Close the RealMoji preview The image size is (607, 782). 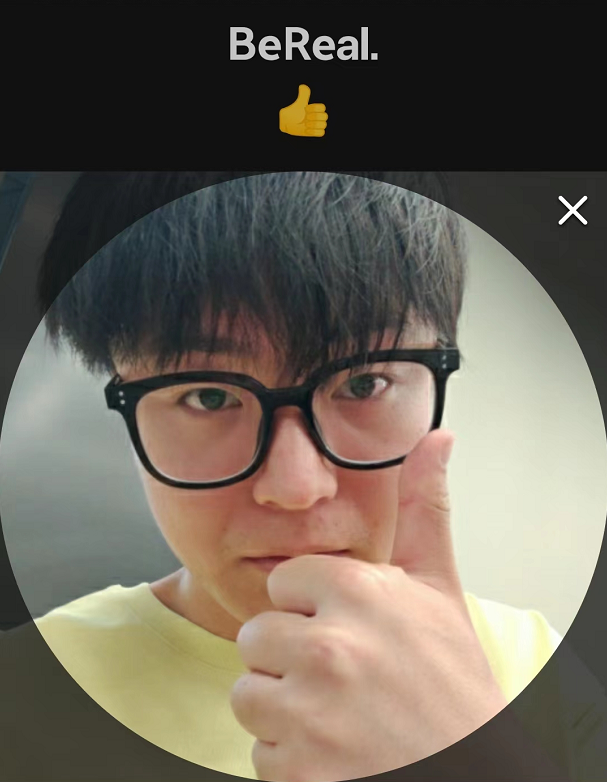[x=572, y=210]
